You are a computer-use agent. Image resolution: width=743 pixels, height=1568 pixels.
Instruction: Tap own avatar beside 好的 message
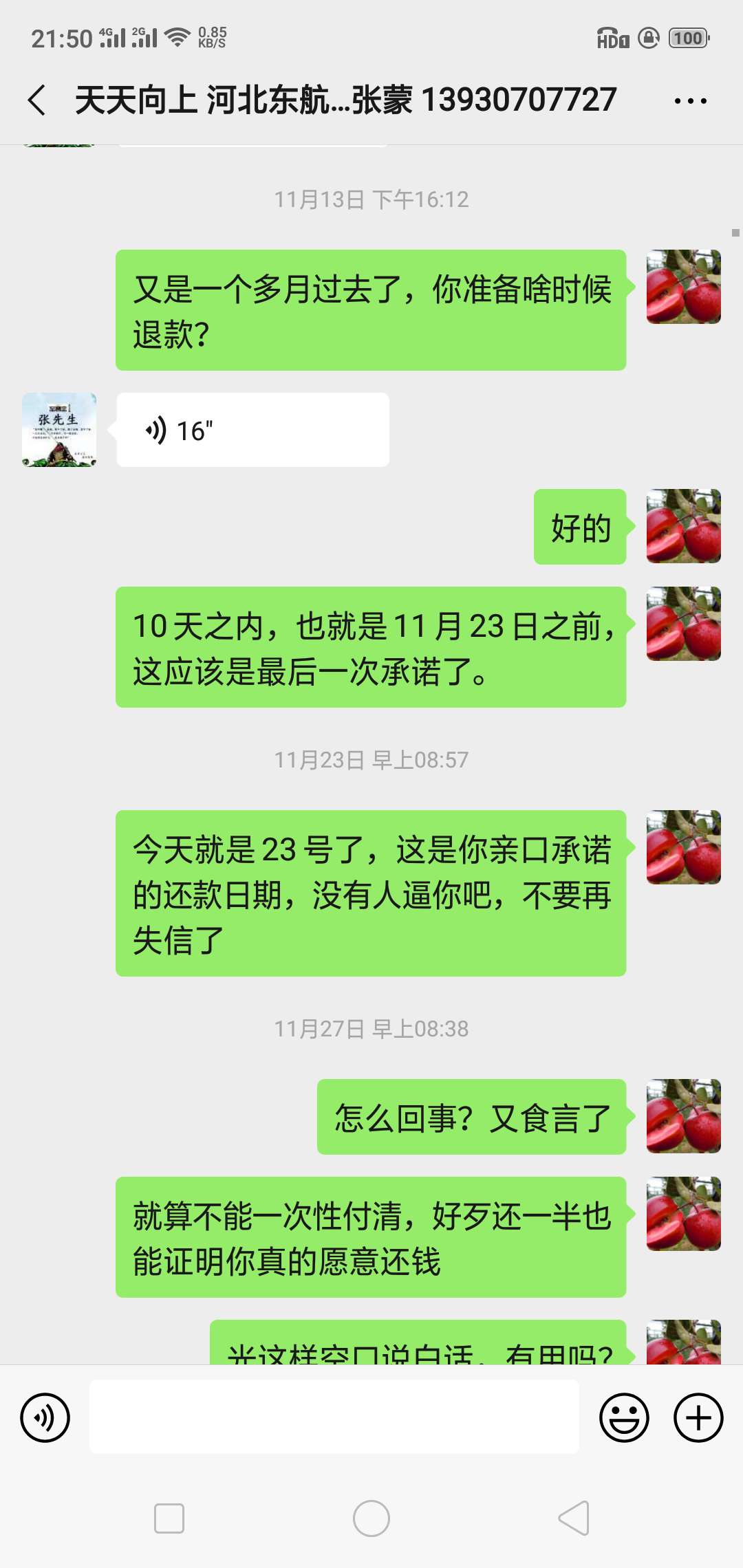[684, 526]
